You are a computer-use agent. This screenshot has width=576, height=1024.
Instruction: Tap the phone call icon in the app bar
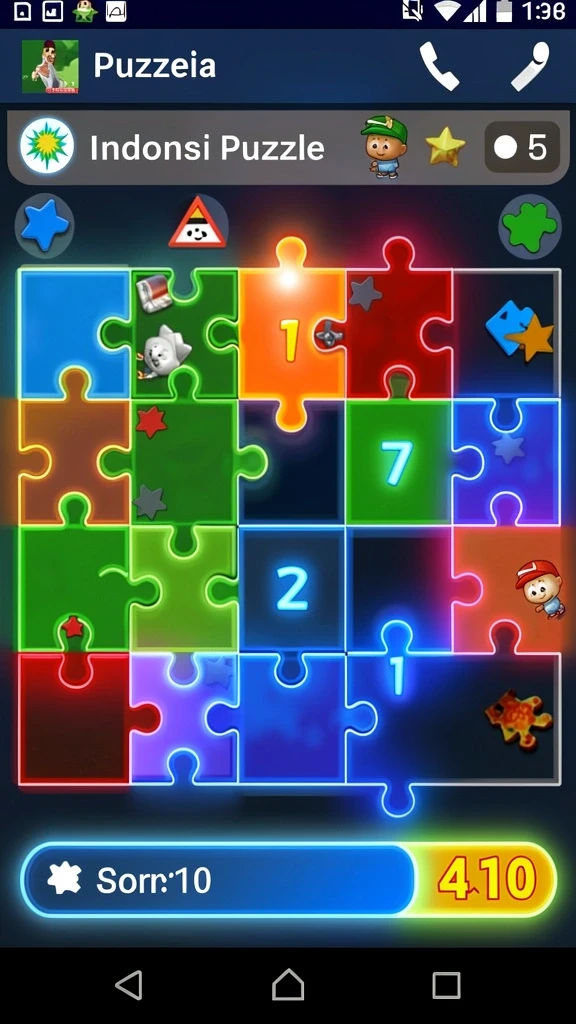tap(439, 66)
